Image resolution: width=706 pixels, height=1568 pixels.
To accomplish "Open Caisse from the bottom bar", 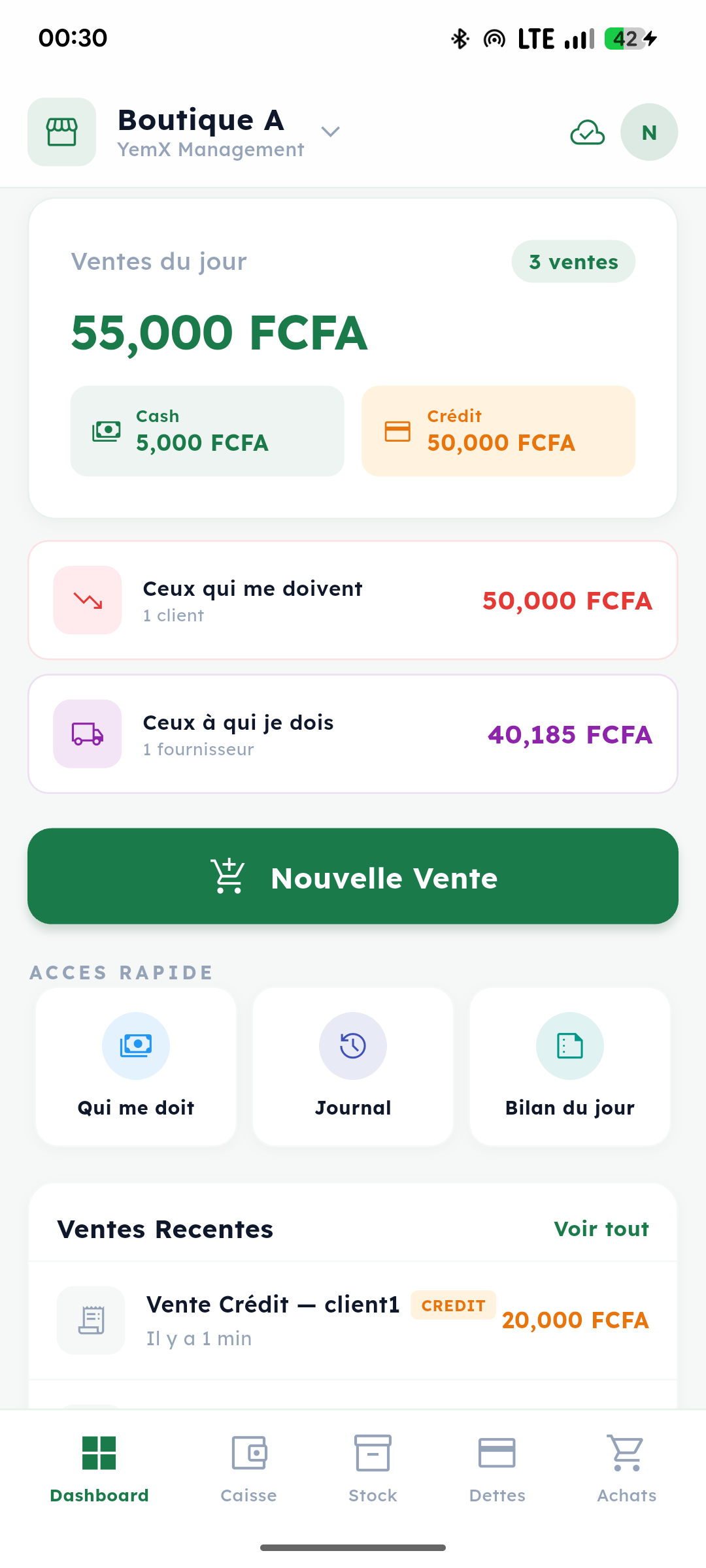I will tap(248, 1463).
